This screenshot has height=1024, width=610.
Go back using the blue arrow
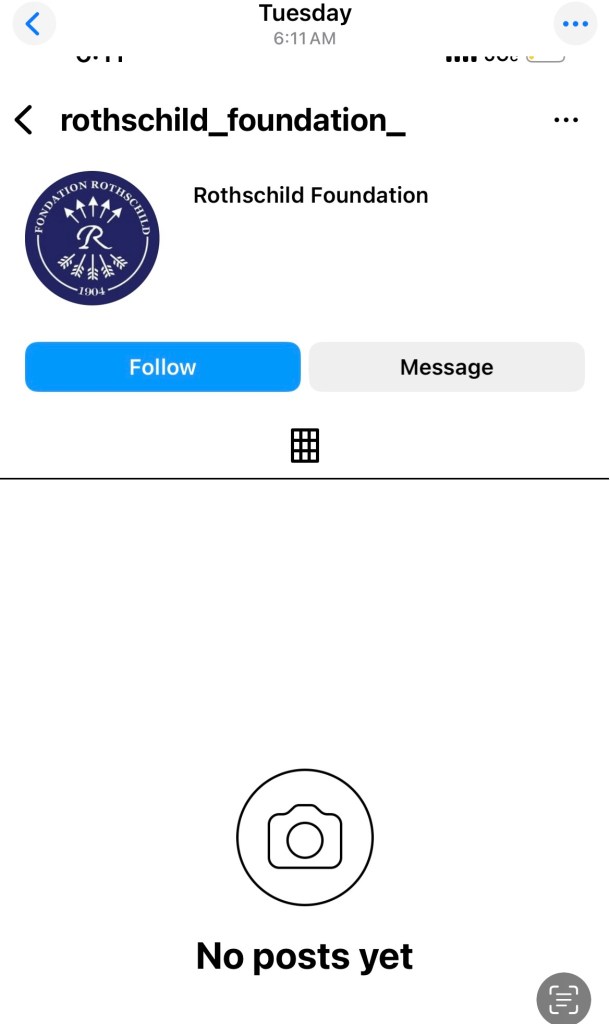[33, 24]
